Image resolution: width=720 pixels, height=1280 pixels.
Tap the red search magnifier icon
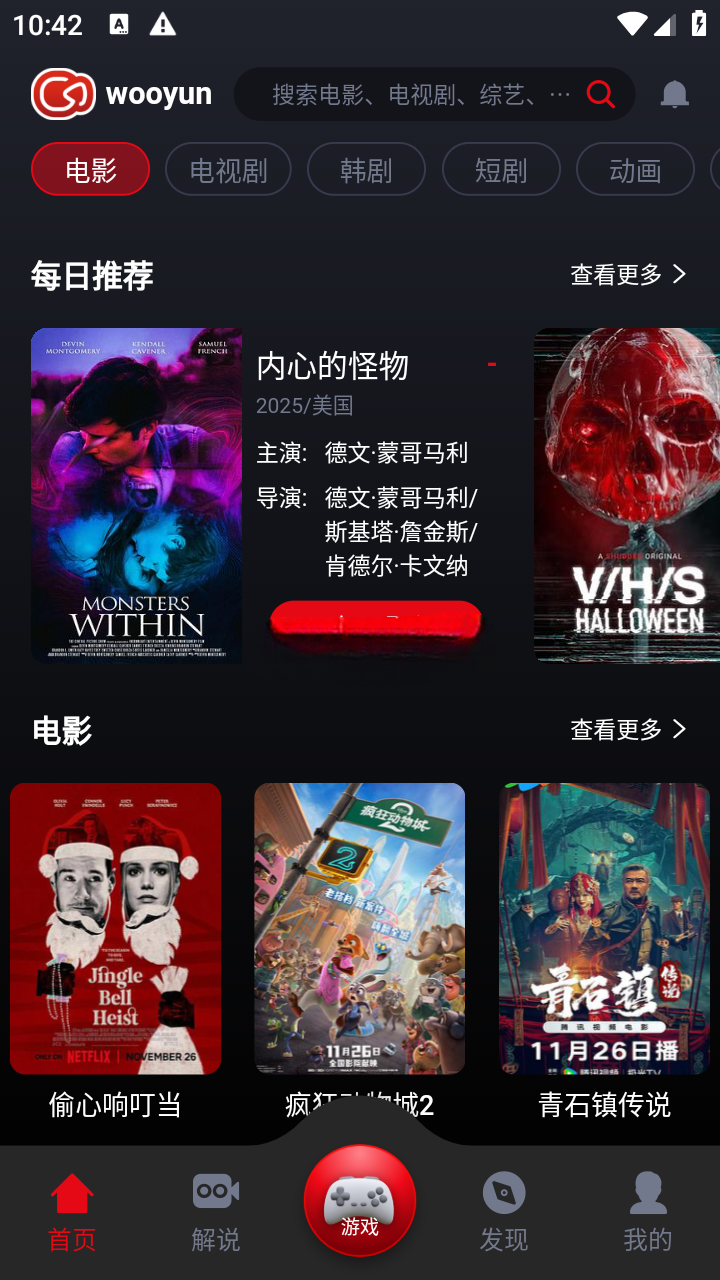point(601,94)
